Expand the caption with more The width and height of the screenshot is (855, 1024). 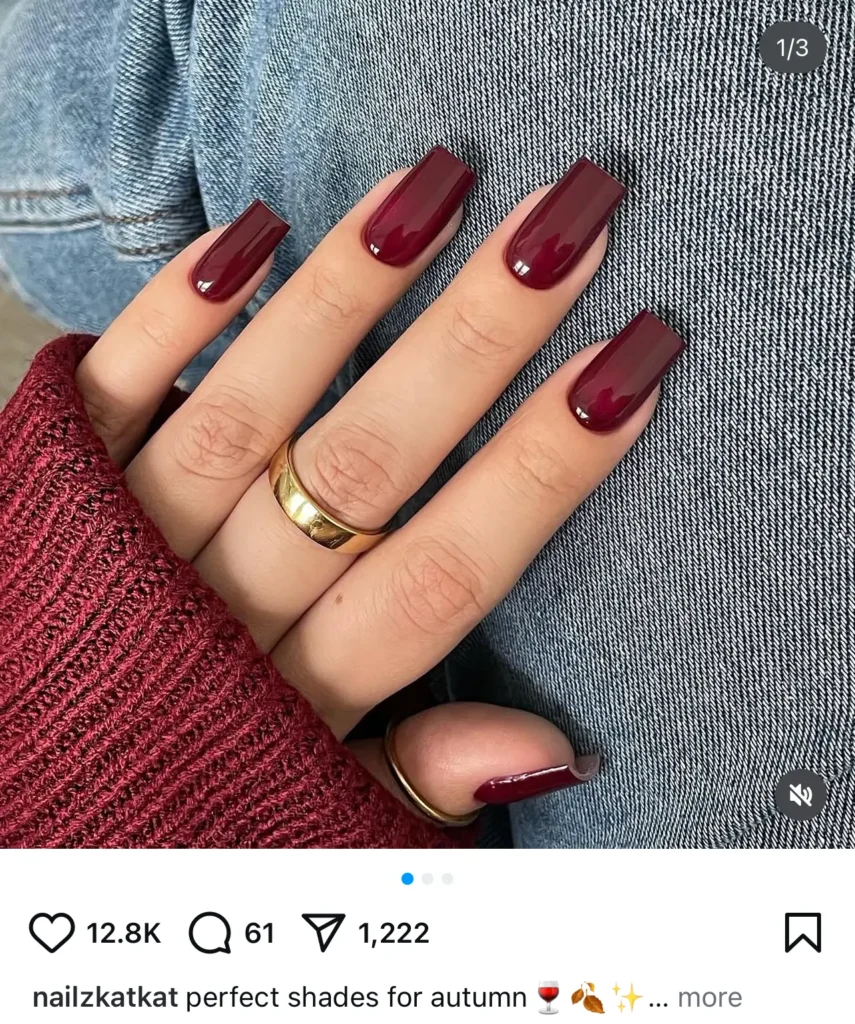pyautogui.click(x=709, y=997)
